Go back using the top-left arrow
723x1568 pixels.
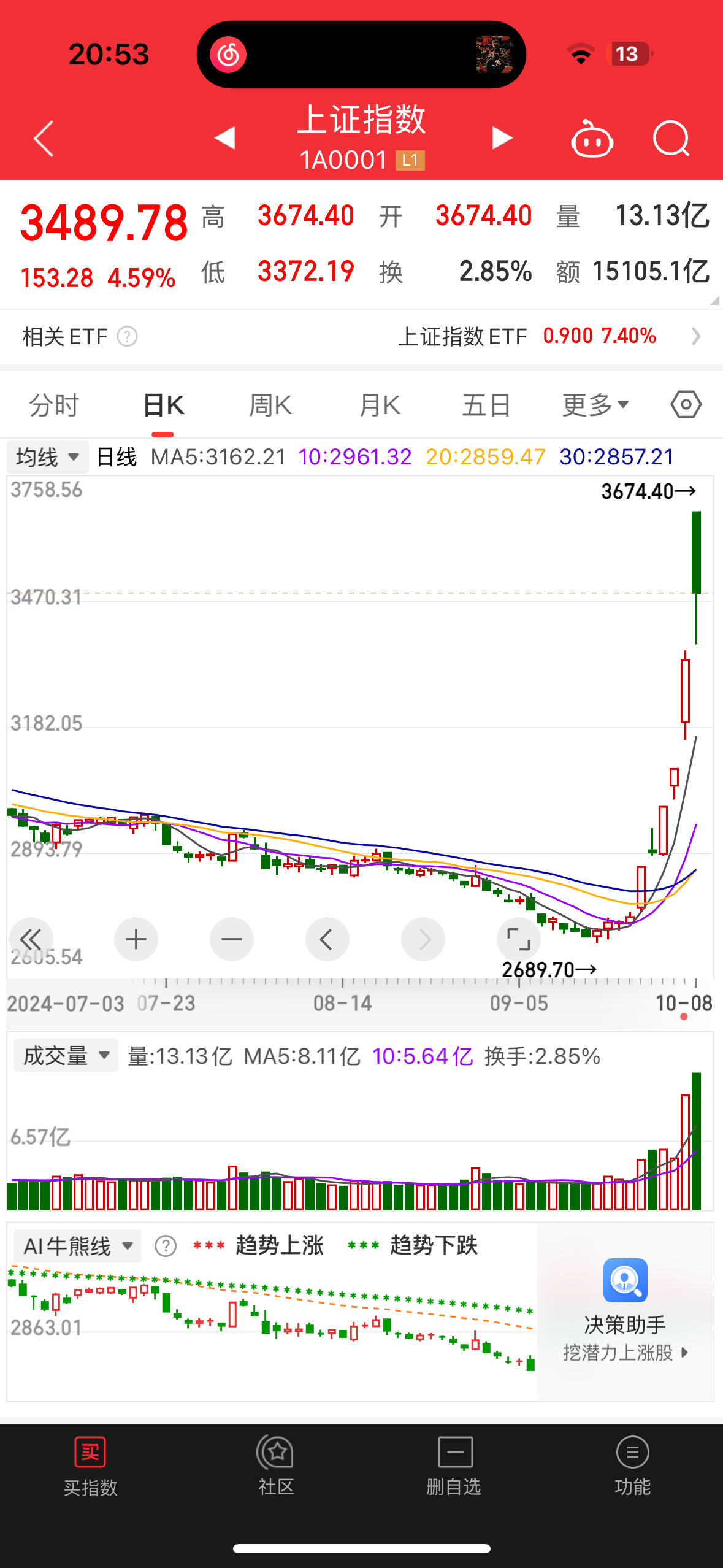click(x=44, y=139)
